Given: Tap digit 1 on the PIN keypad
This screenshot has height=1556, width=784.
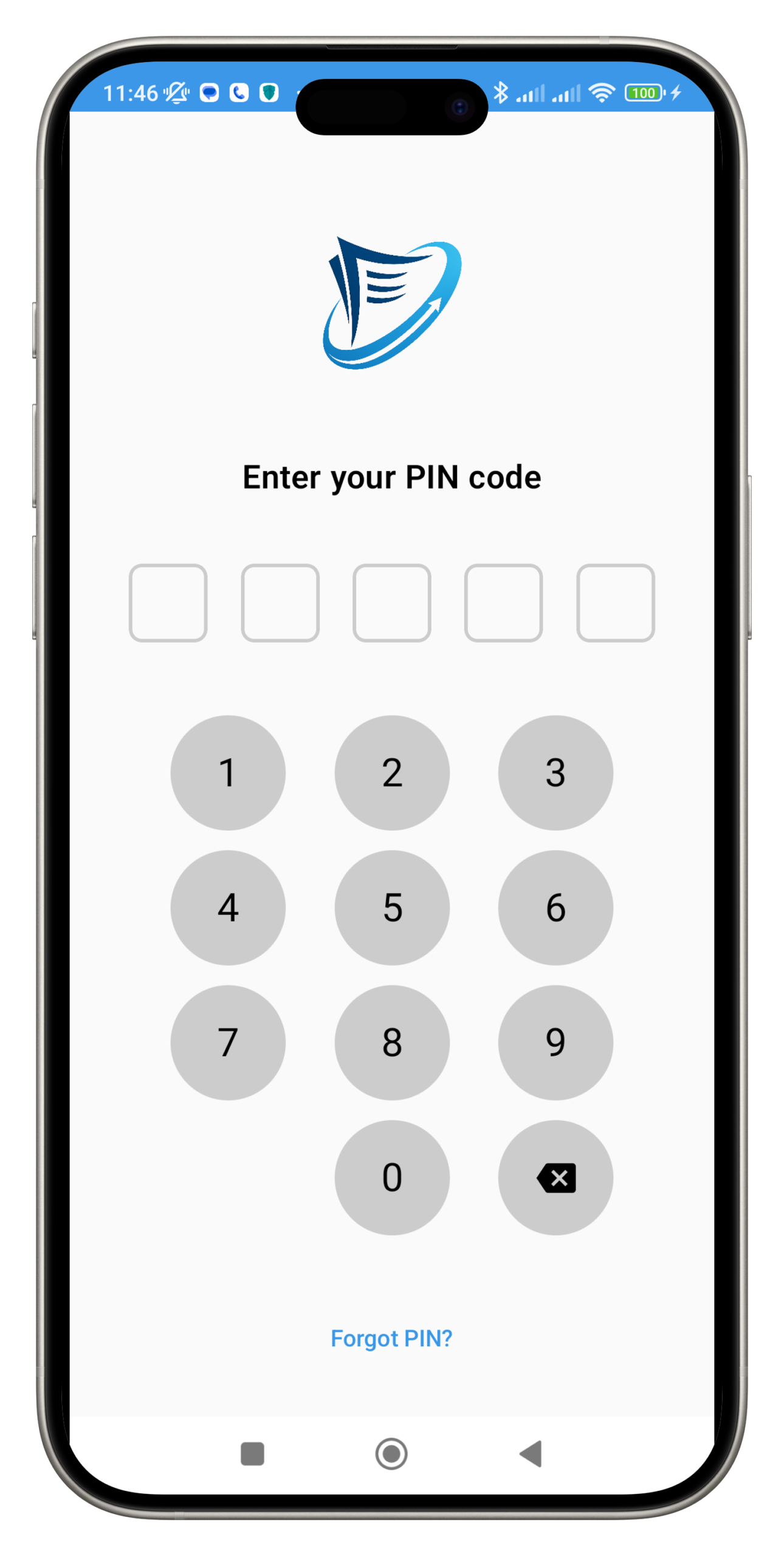Looking at the screenshot, I should [x=228, y=773].
